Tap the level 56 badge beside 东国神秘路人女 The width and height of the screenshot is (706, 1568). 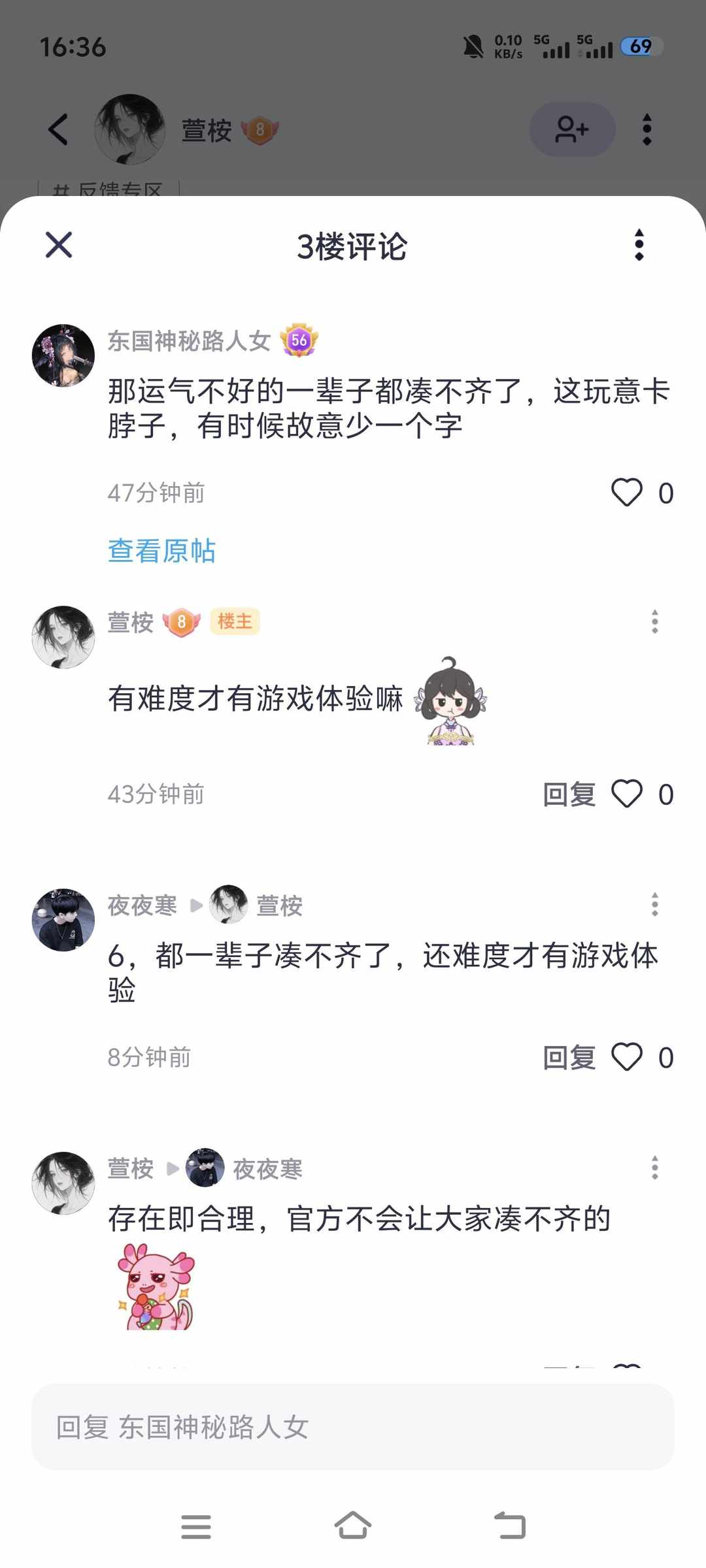(x=299, y=340)
